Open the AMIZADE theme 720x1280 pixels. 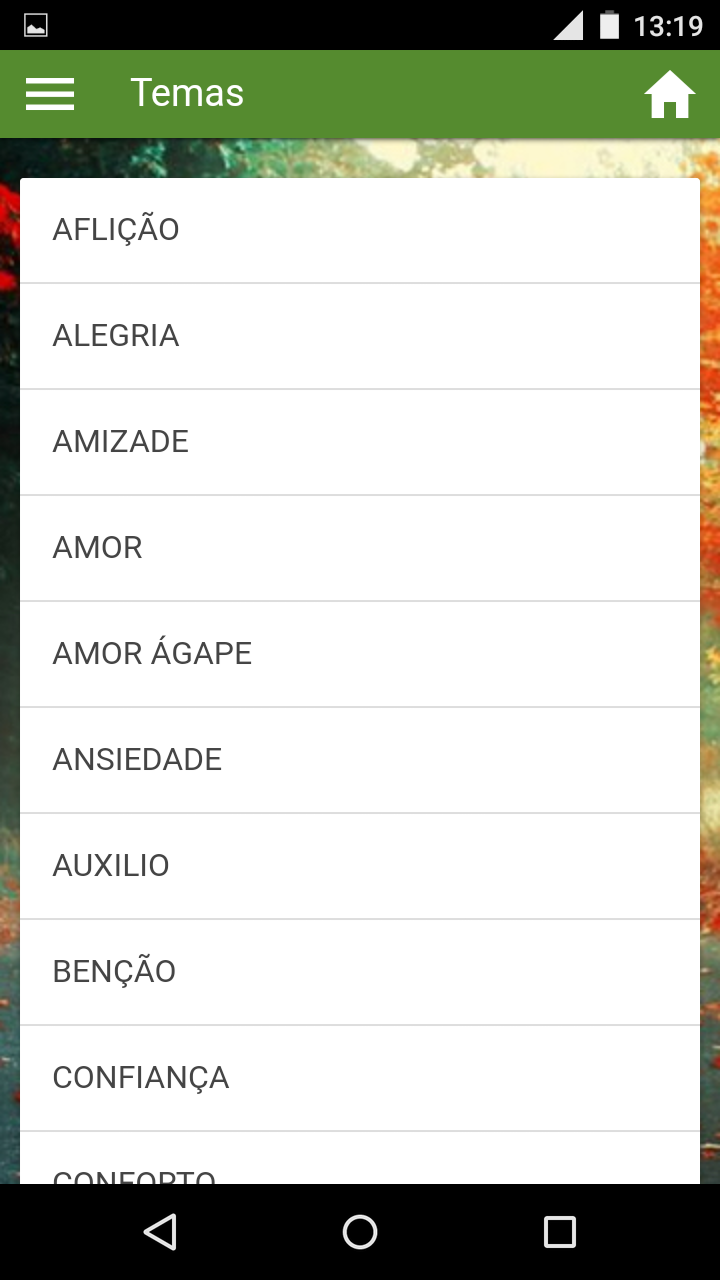[x=360, y=442]
